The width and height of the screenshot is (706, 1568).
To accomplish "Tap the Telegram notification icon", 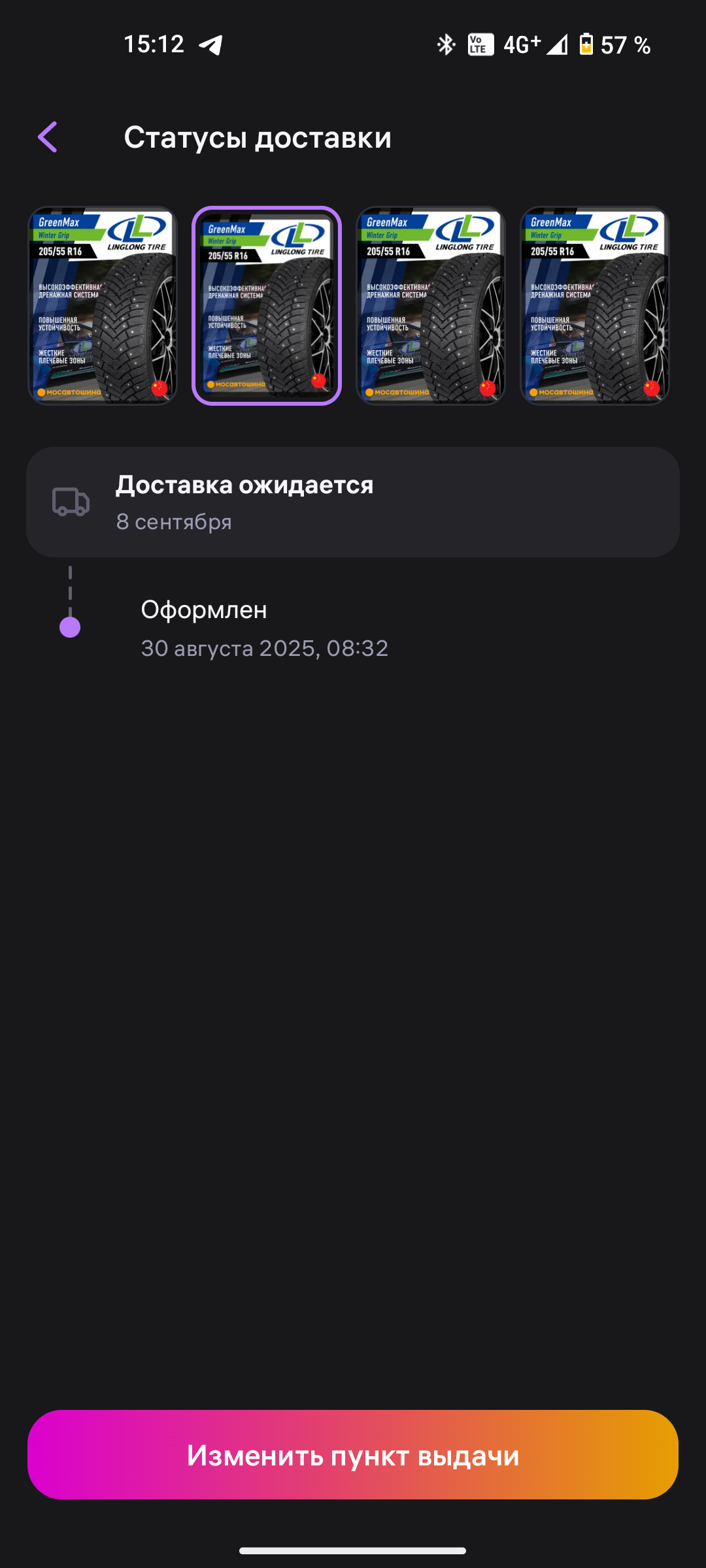I will click(x=211, y=44).
